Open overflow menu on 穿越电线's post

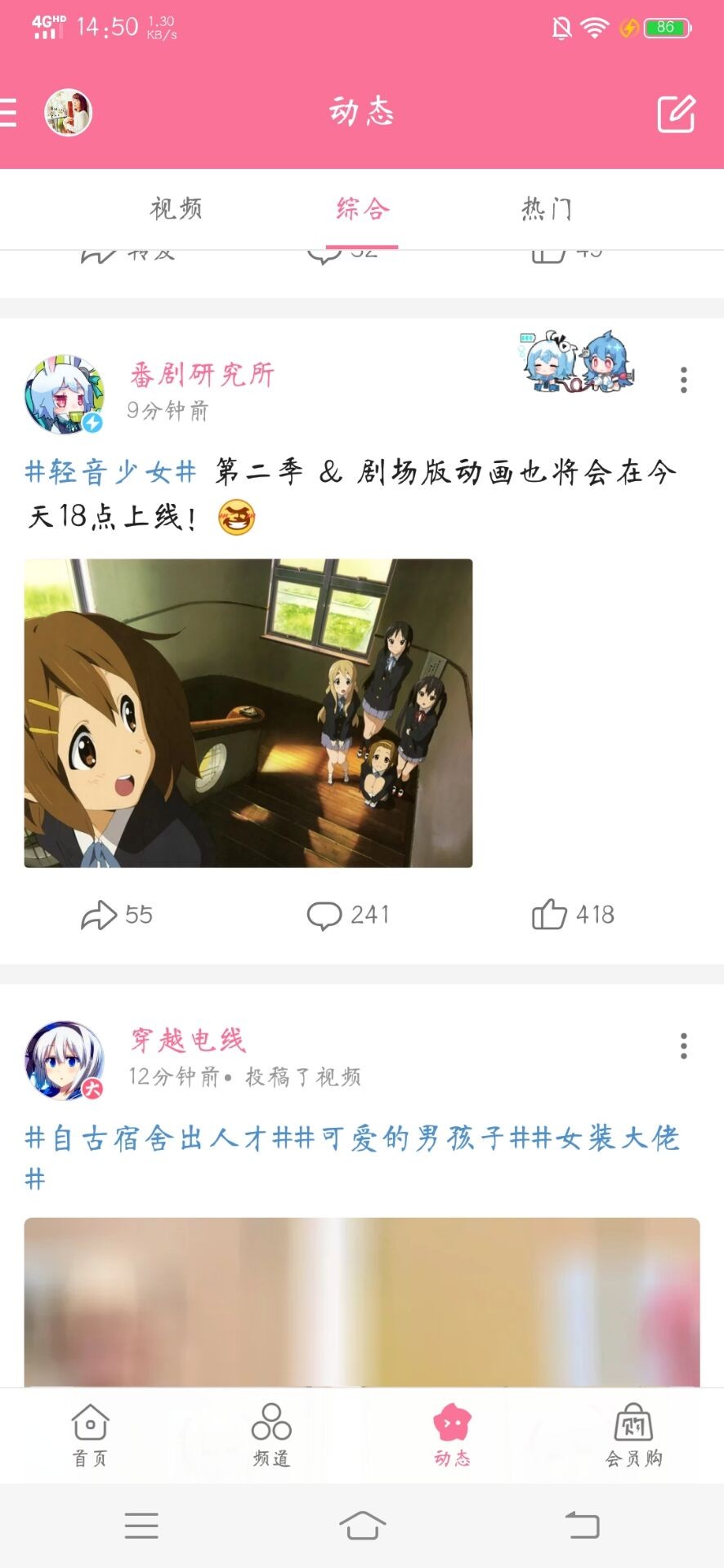click(683, 1045)
